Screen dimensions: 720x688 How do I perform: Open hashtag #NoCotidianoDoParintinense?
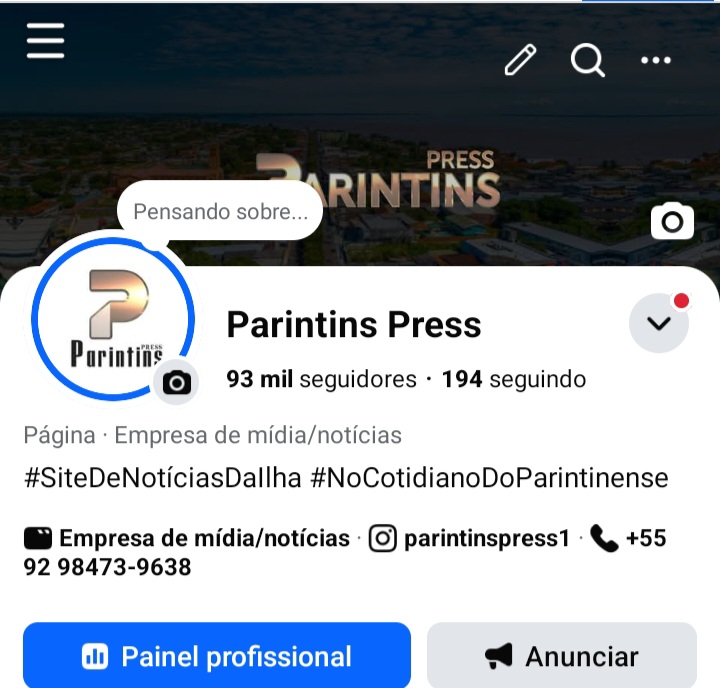pos(489,478)
